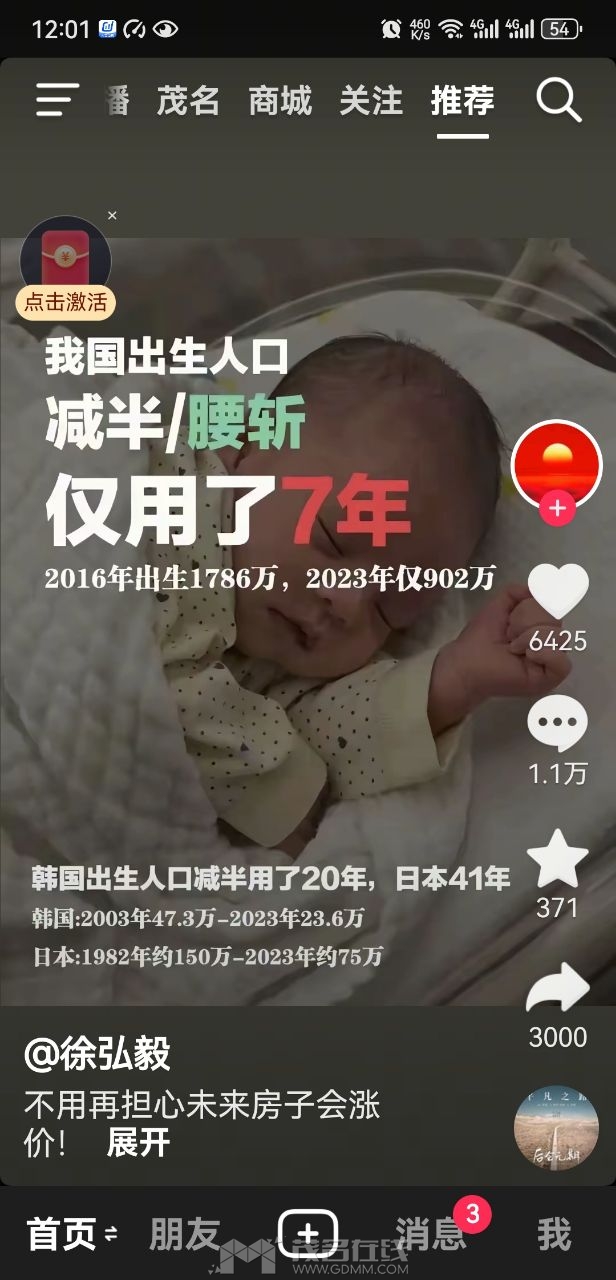616x1280 pixels.
Task: Select the 推荐 tab
Action: point(462,101)
